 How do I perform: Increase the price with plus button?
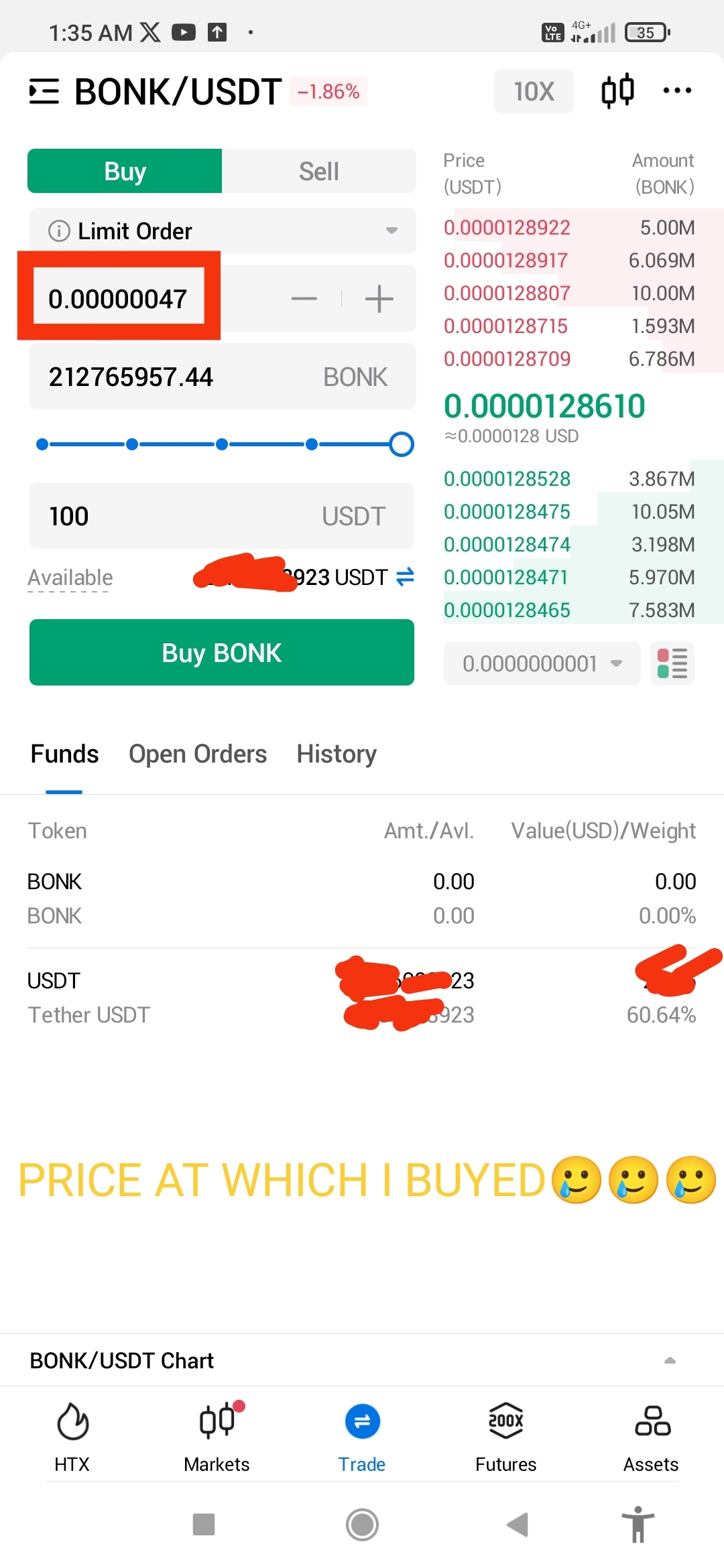pyautogui.click(x=379, y=299)
